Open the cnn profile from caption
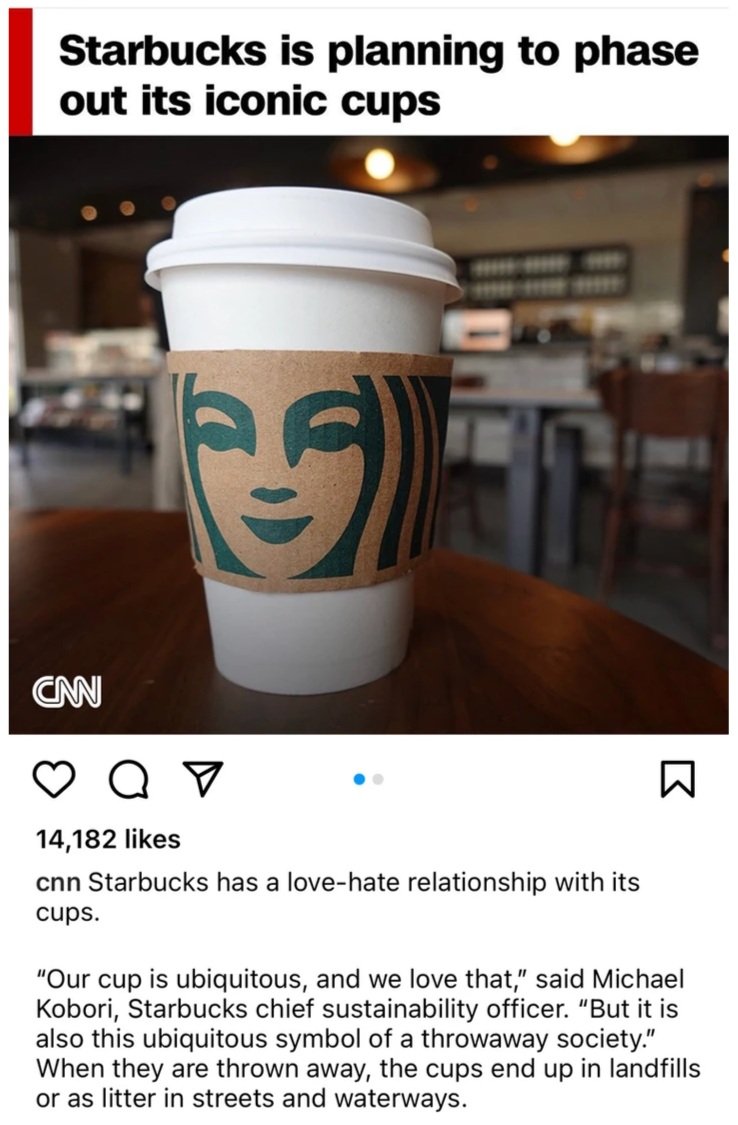 (58, 883)
